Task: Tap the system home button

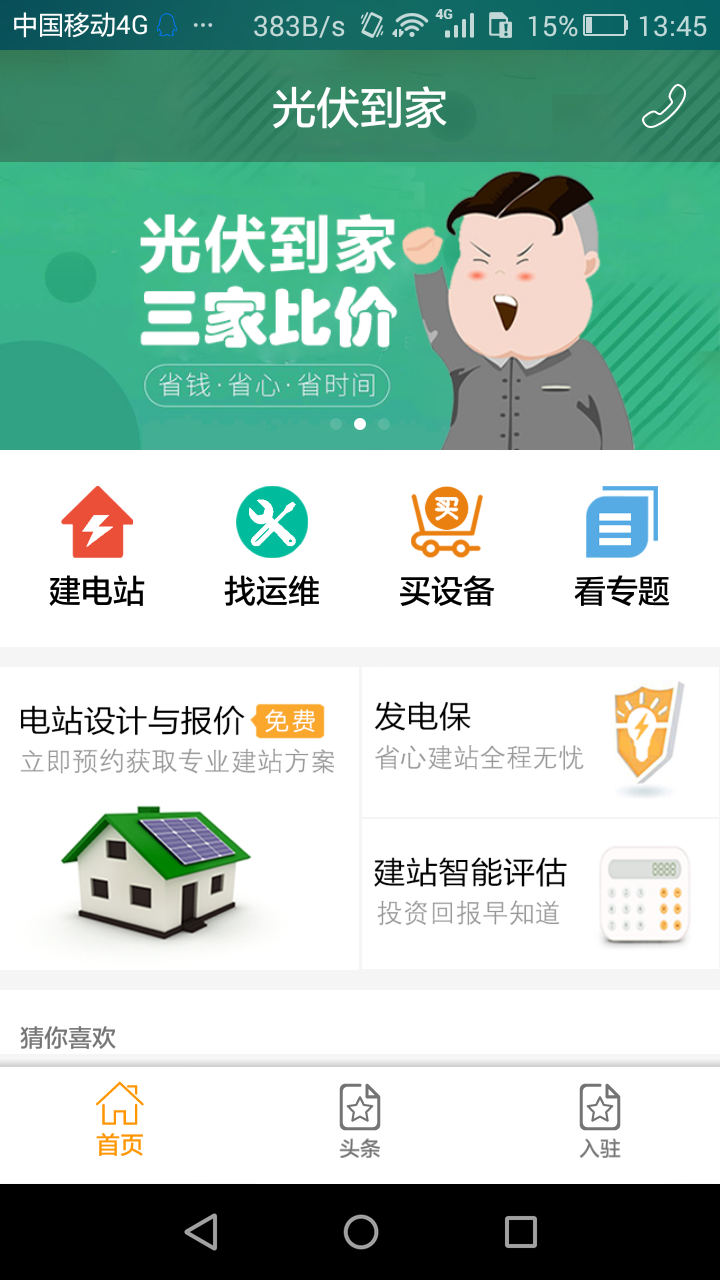Action: [x=361, y=1232]
